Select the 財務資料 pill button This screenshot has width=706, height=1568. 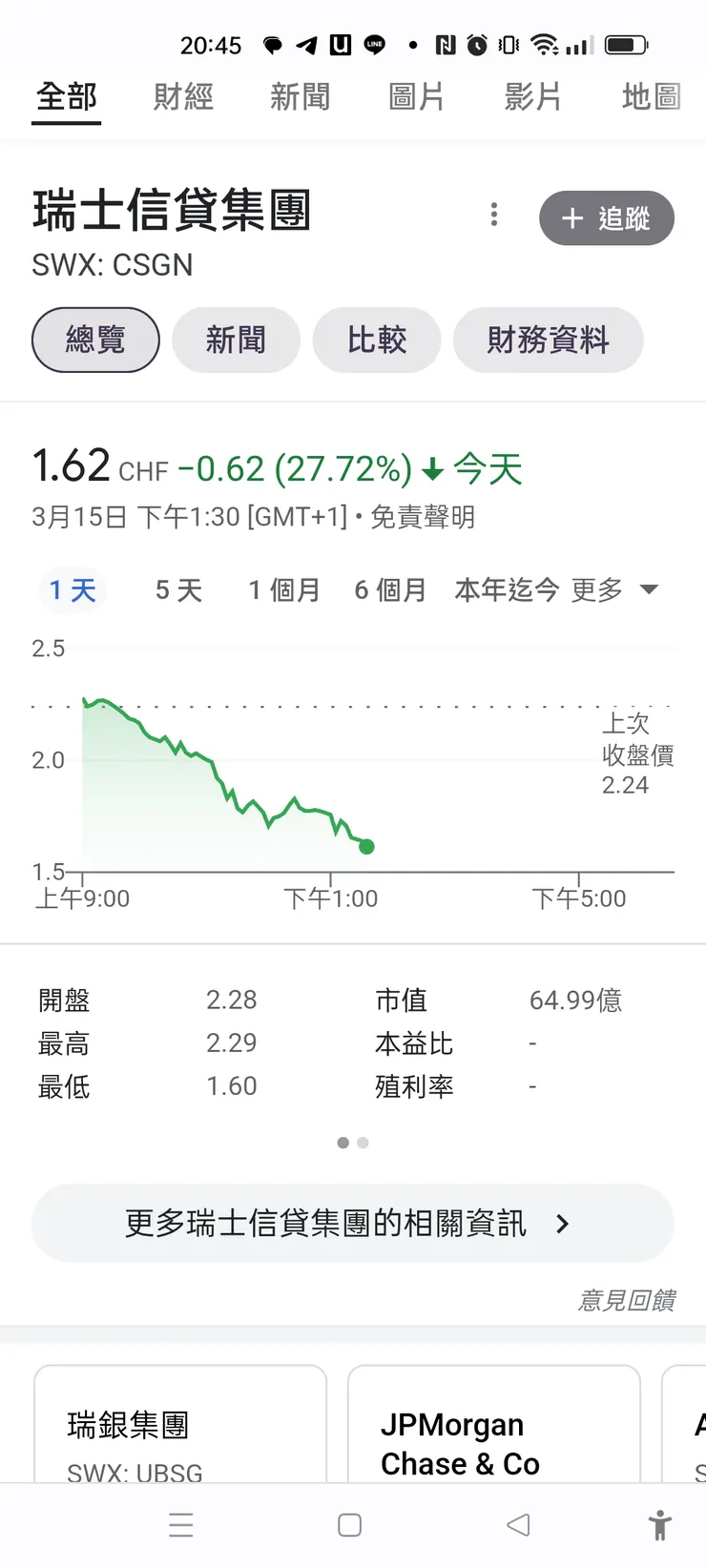[548, 340]
